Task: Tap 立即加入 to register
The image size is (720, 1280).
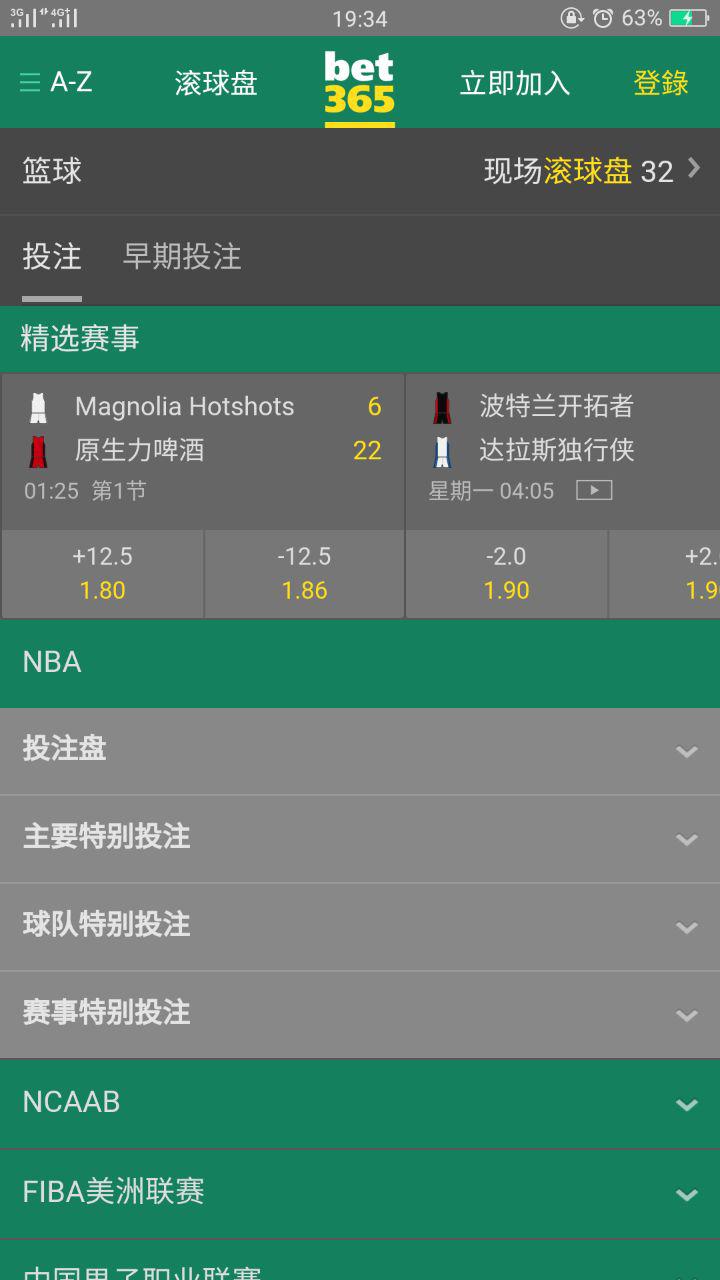Action: 514,83
